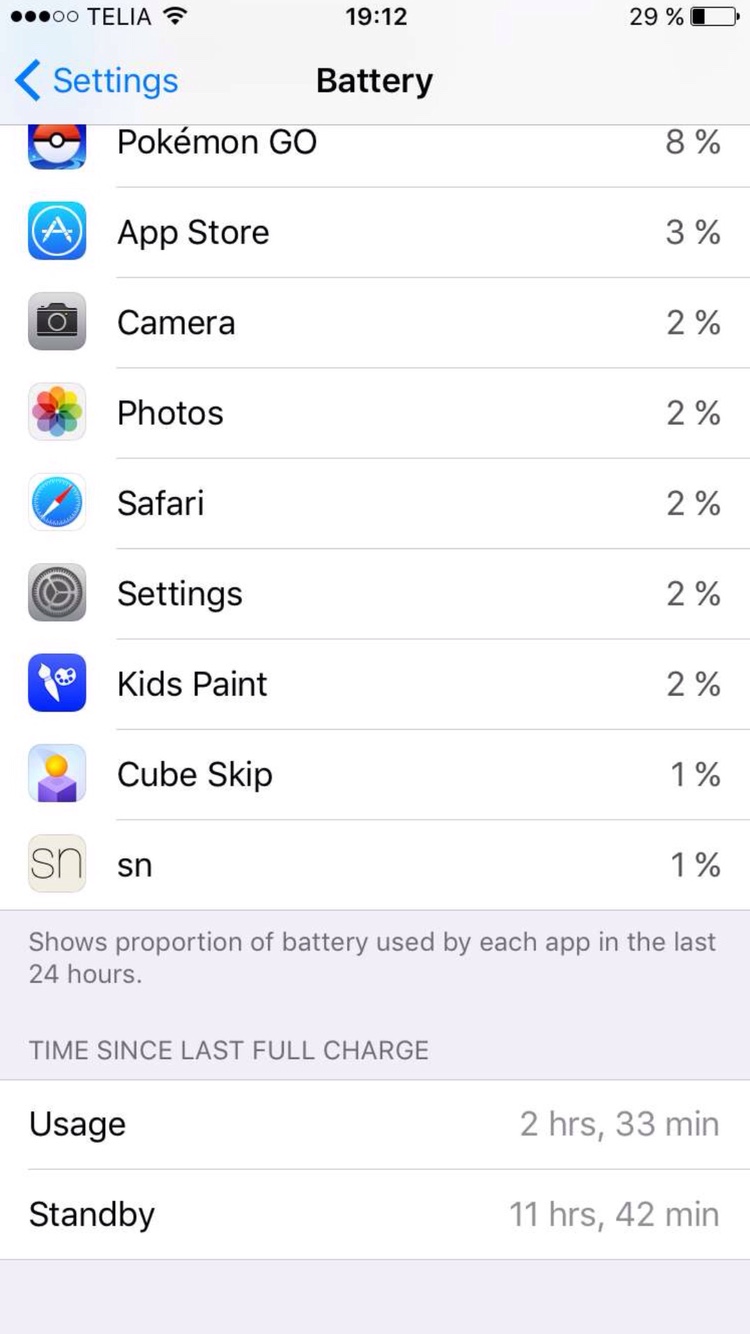Tap the sn app usage row
Image resolution: width=750 pixels, height=1334 pixels.
375,865
